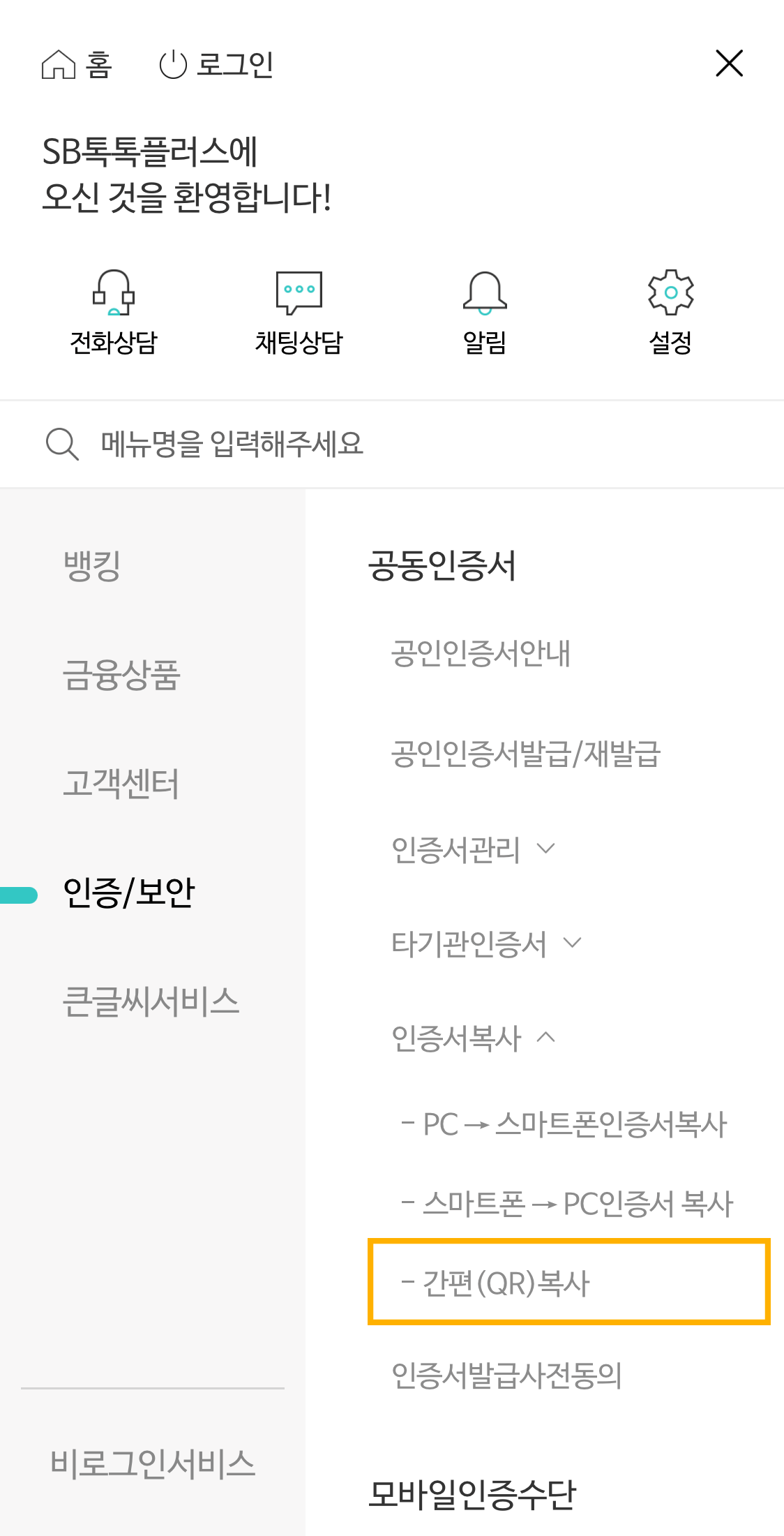Close the menu with the X icon
The image size is (784, 1536).
tap(729, 64)
